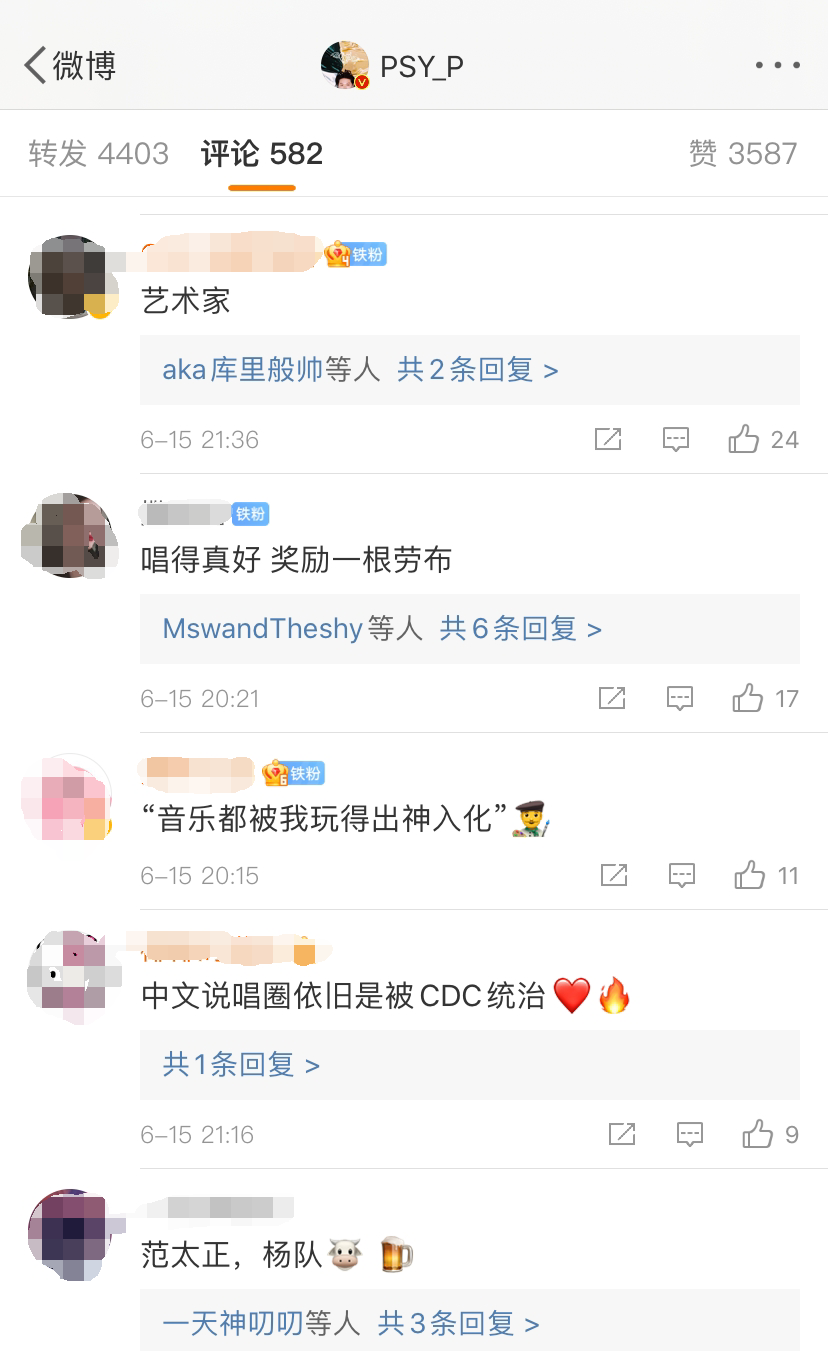Repost the 艺术家 comment
This screenshot has width=828, height=1351.
click(x=608, y=439)
